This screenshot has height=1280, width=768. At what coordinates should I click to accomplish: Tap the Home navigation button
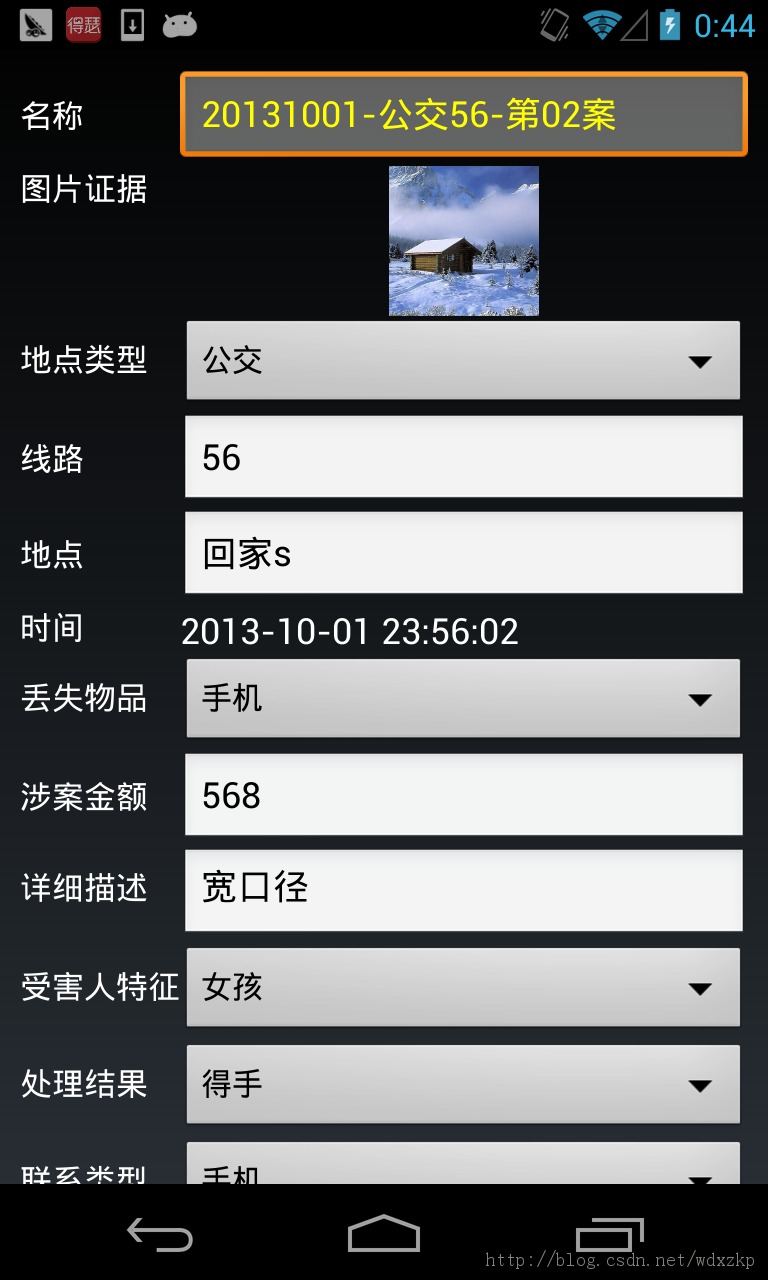pos(384,1236)
